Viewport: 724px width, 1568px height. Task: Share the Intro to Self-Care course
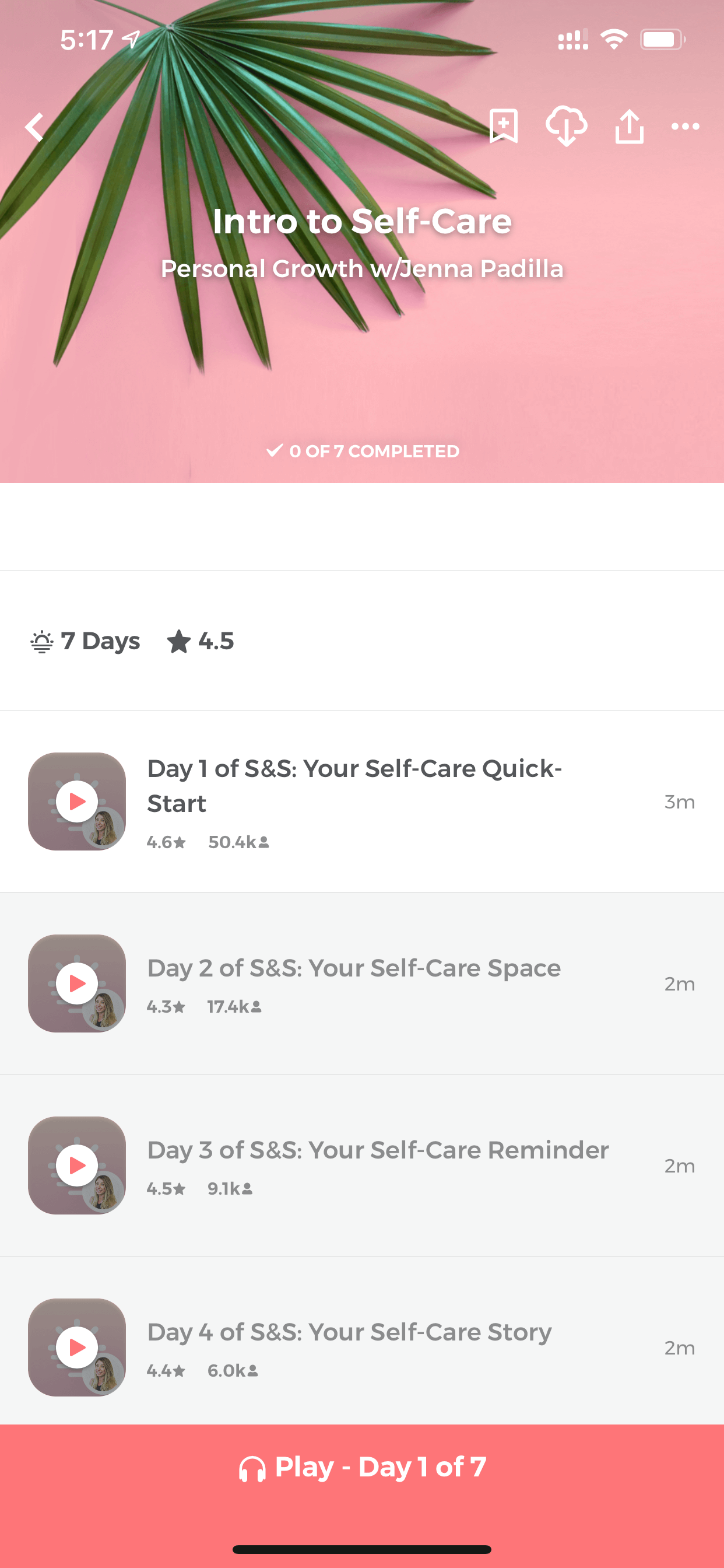point(629,127)
